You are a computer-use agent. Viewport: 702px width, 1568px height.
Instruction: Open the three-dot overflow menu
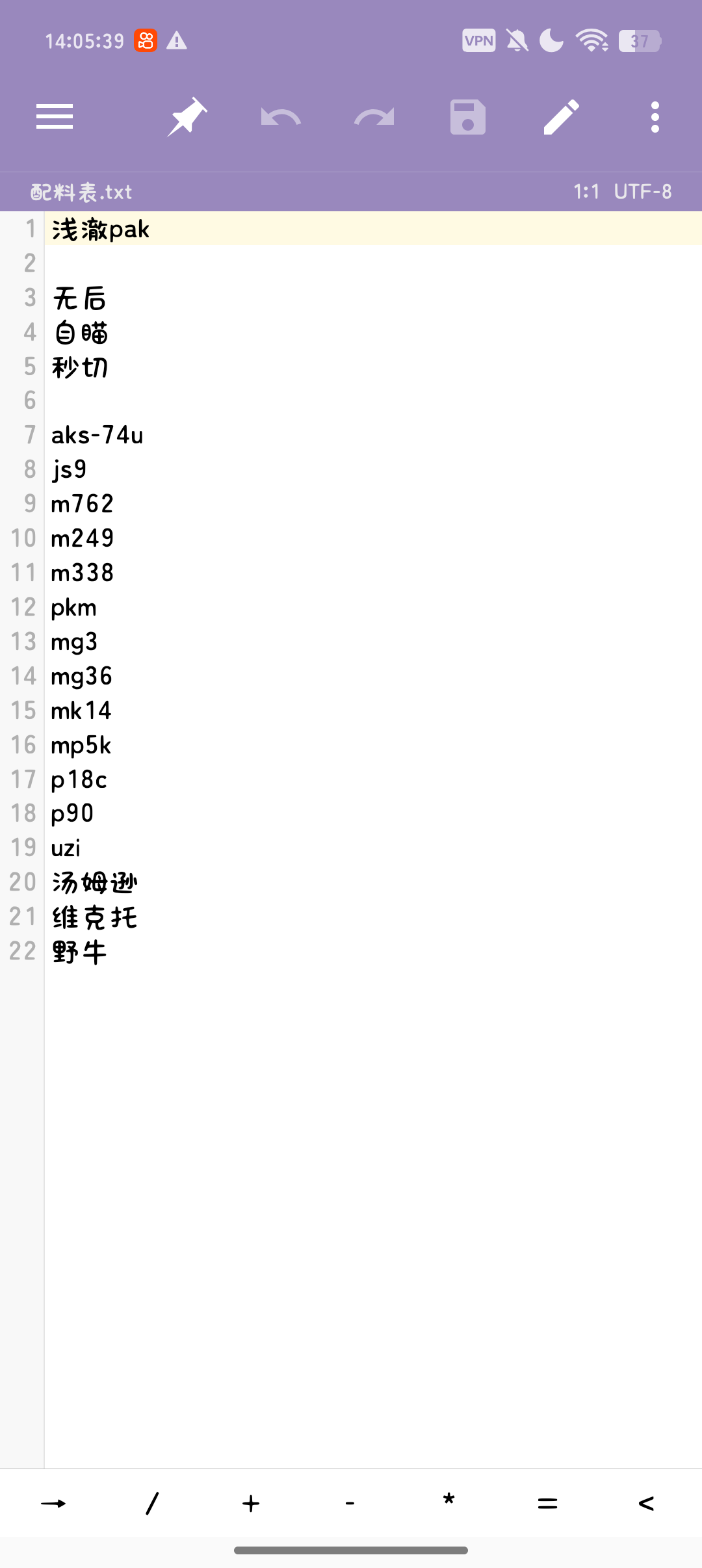tap(655, 117)
